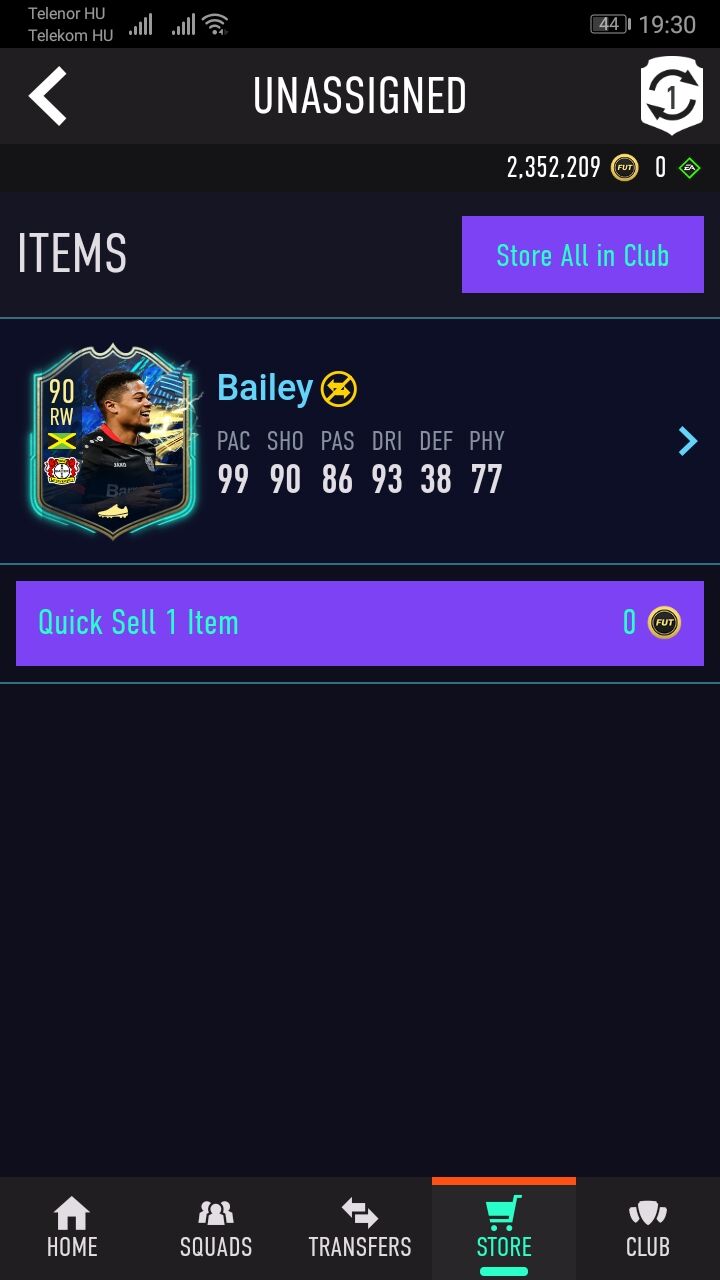Open the shield transfer icon

671,95
